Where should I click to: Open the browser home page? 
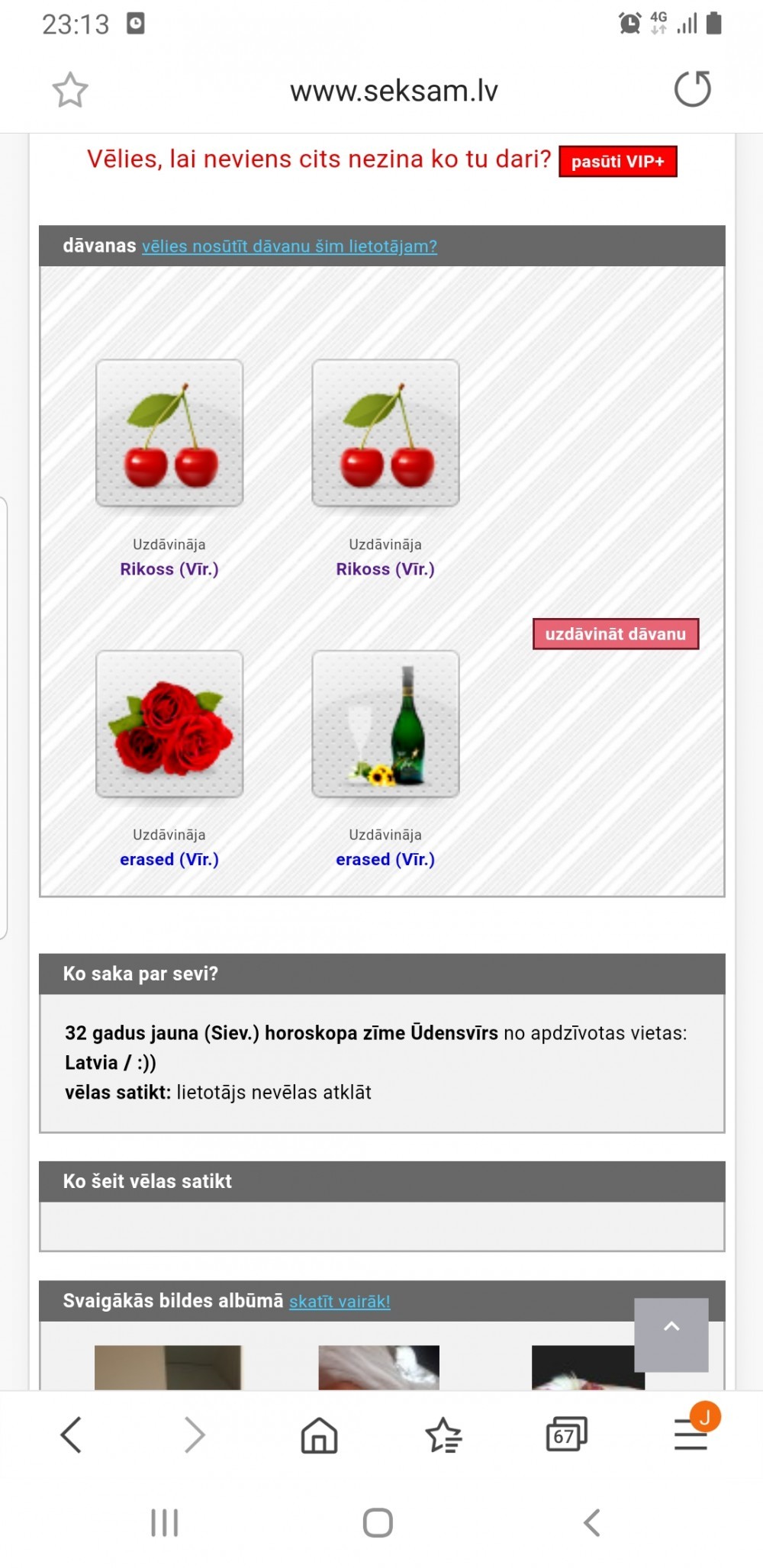tap(319, 1435)
